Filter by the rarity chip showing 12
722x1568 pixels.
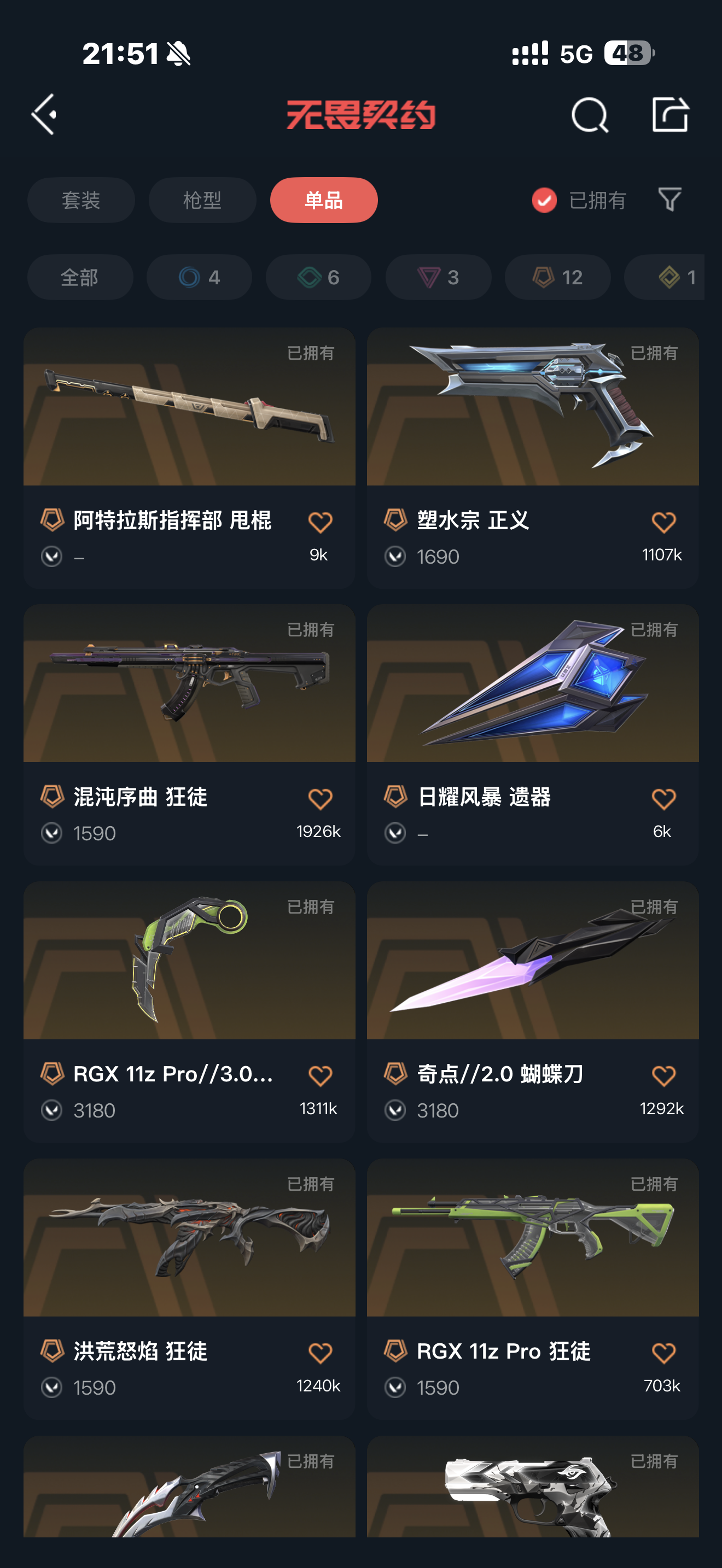[x=557, y=277]
